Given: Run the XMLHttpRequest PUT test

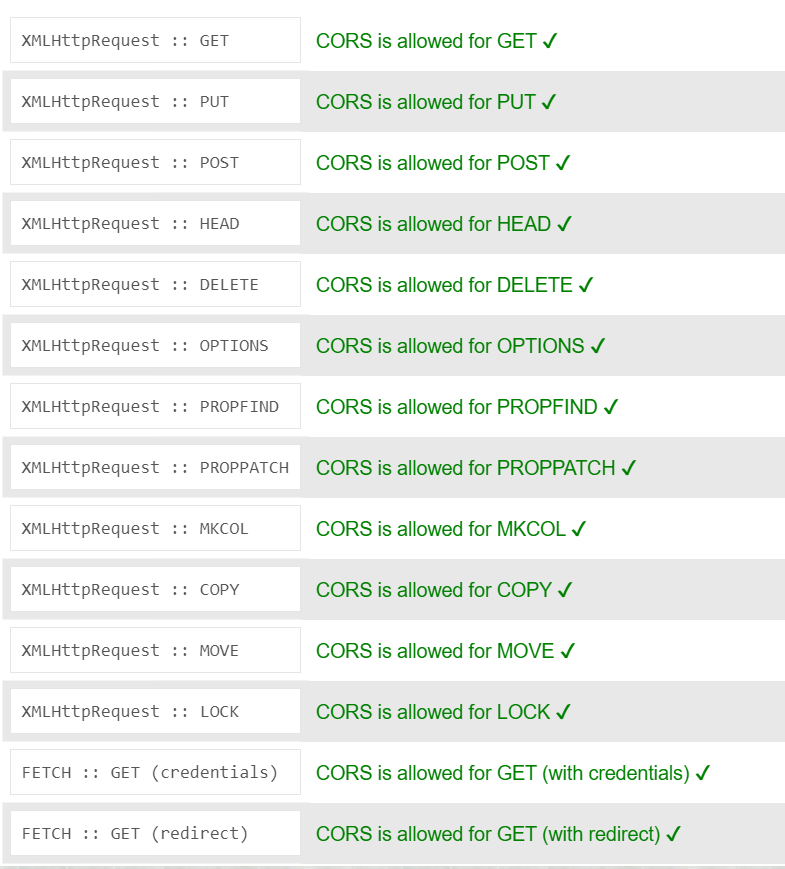Looking at the screenshot, I should click(x=155, y=102).
